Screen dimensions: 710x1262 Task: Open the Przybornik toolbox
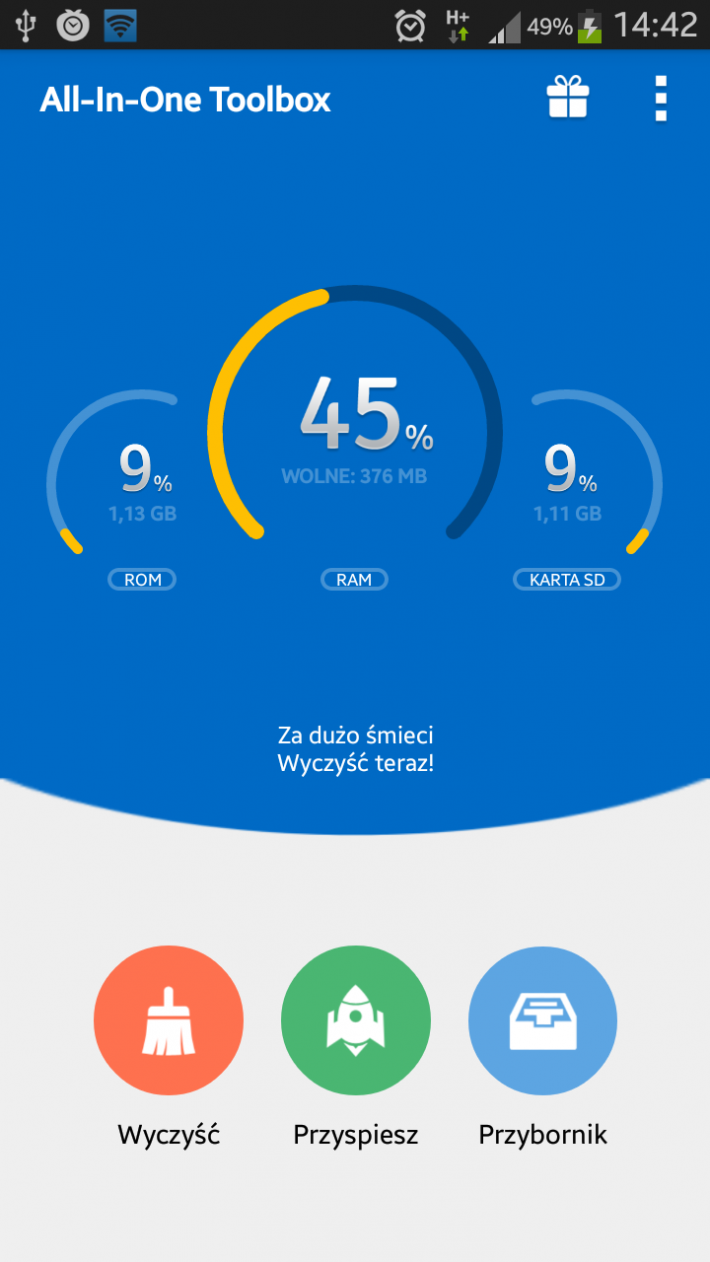542,1021
